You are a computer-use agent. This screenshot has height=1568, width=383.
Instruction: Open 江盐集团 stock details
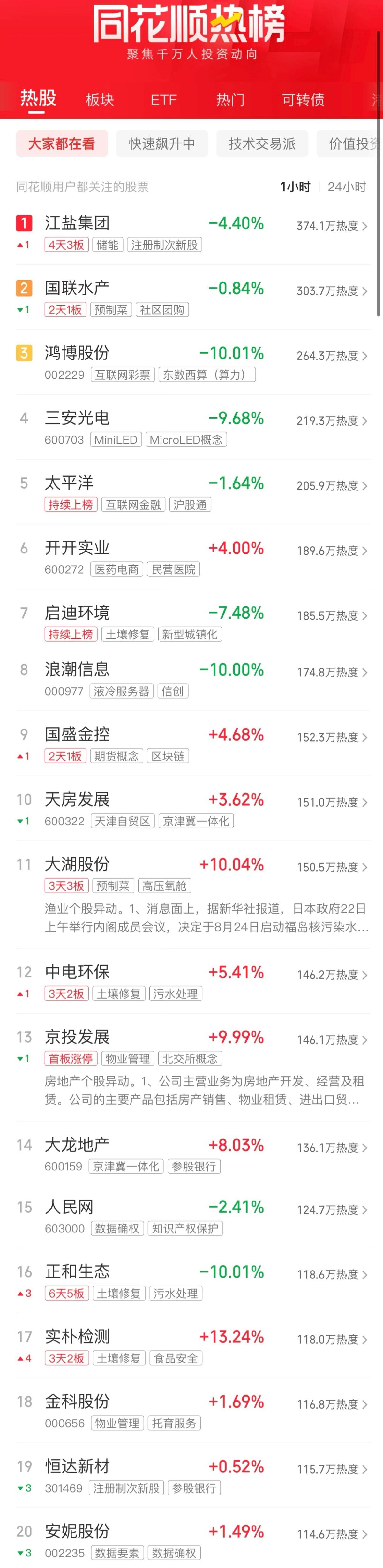click(x=77, y=223)
